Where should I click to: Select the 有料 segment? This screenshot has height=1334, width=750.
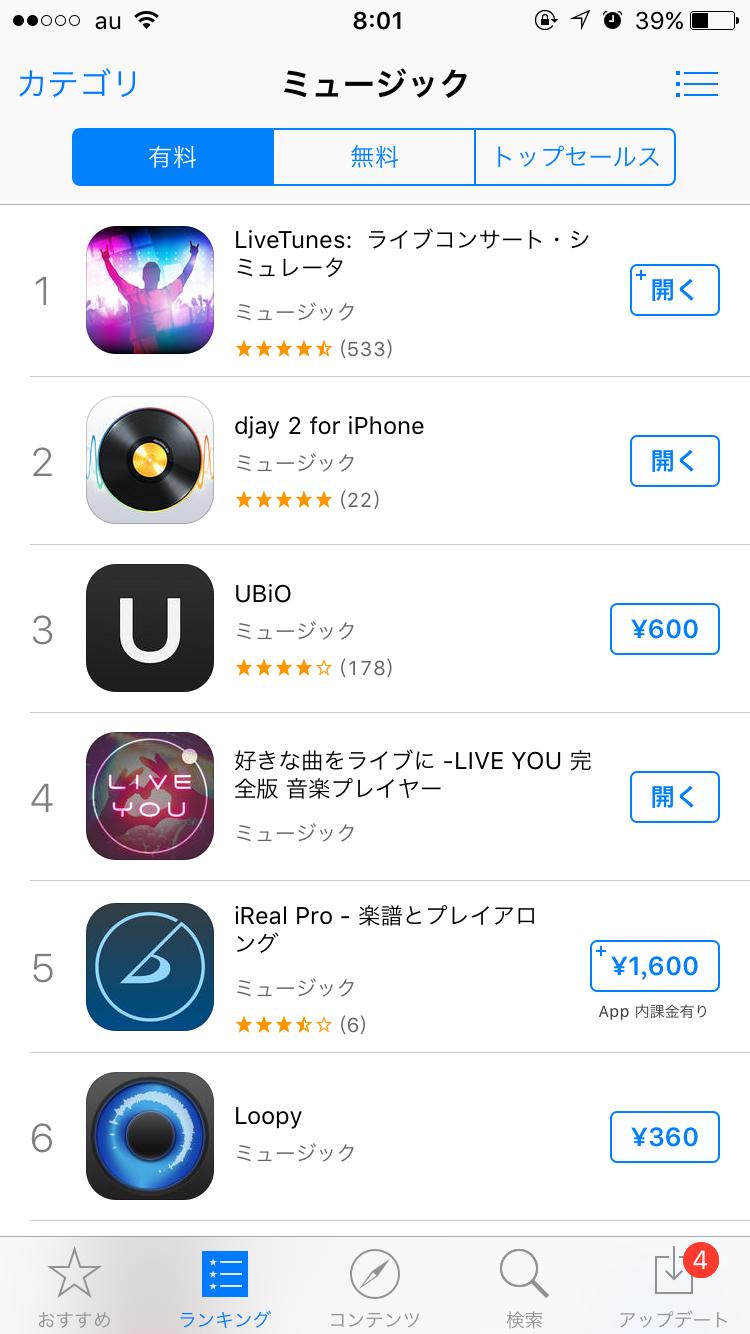(173, 157)
